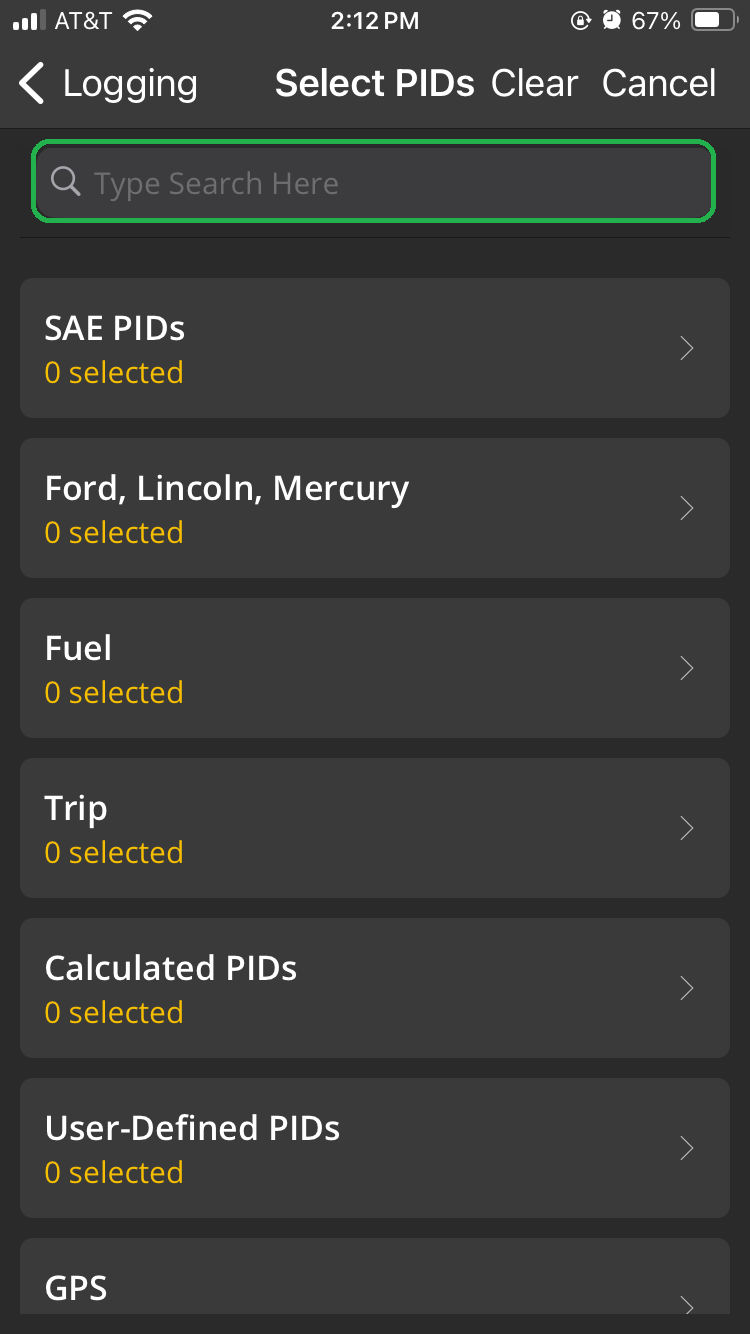Open the Trip PID category
Screen dimensions: 750x1334
[x=374, y=828]
